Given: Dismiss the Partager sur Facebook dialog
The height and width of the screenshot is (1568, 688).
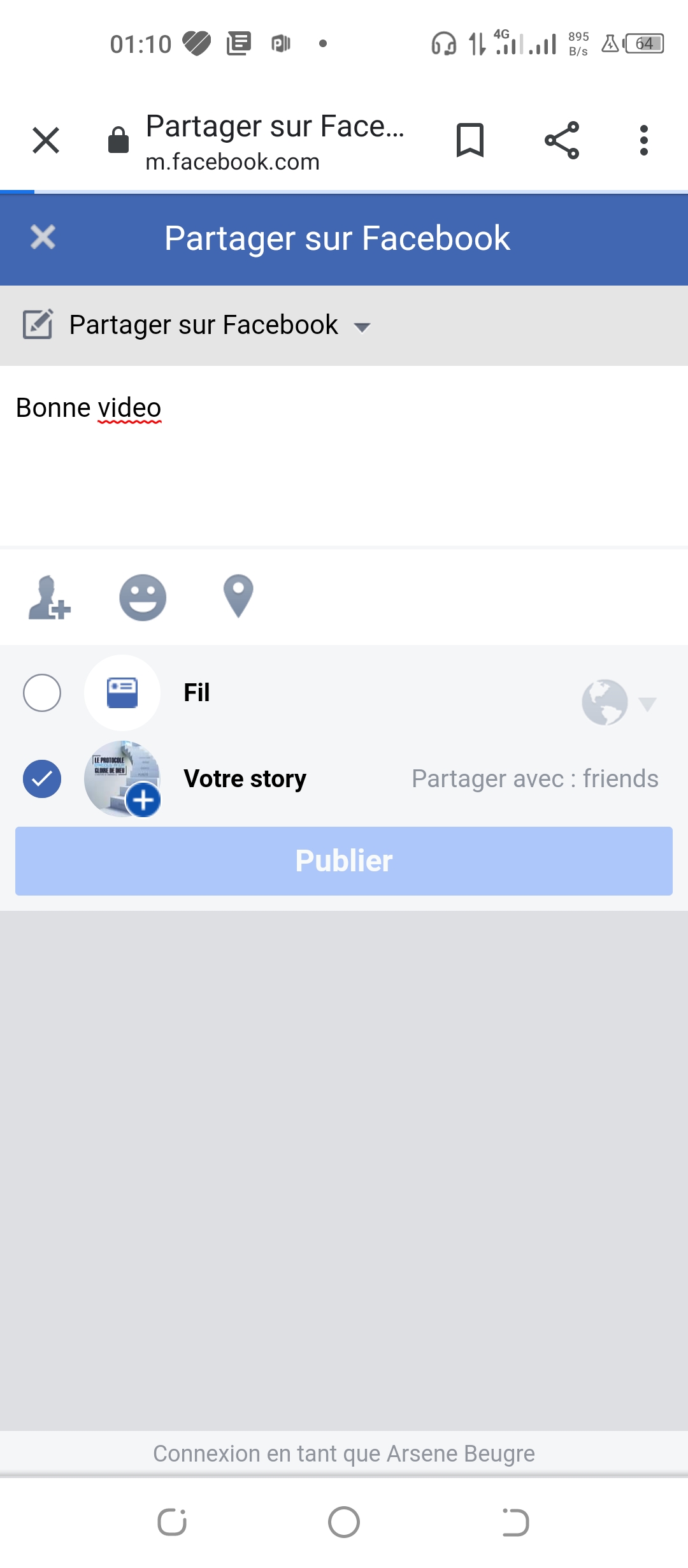Looking at the screenshot, I should [x=43, y=237].
